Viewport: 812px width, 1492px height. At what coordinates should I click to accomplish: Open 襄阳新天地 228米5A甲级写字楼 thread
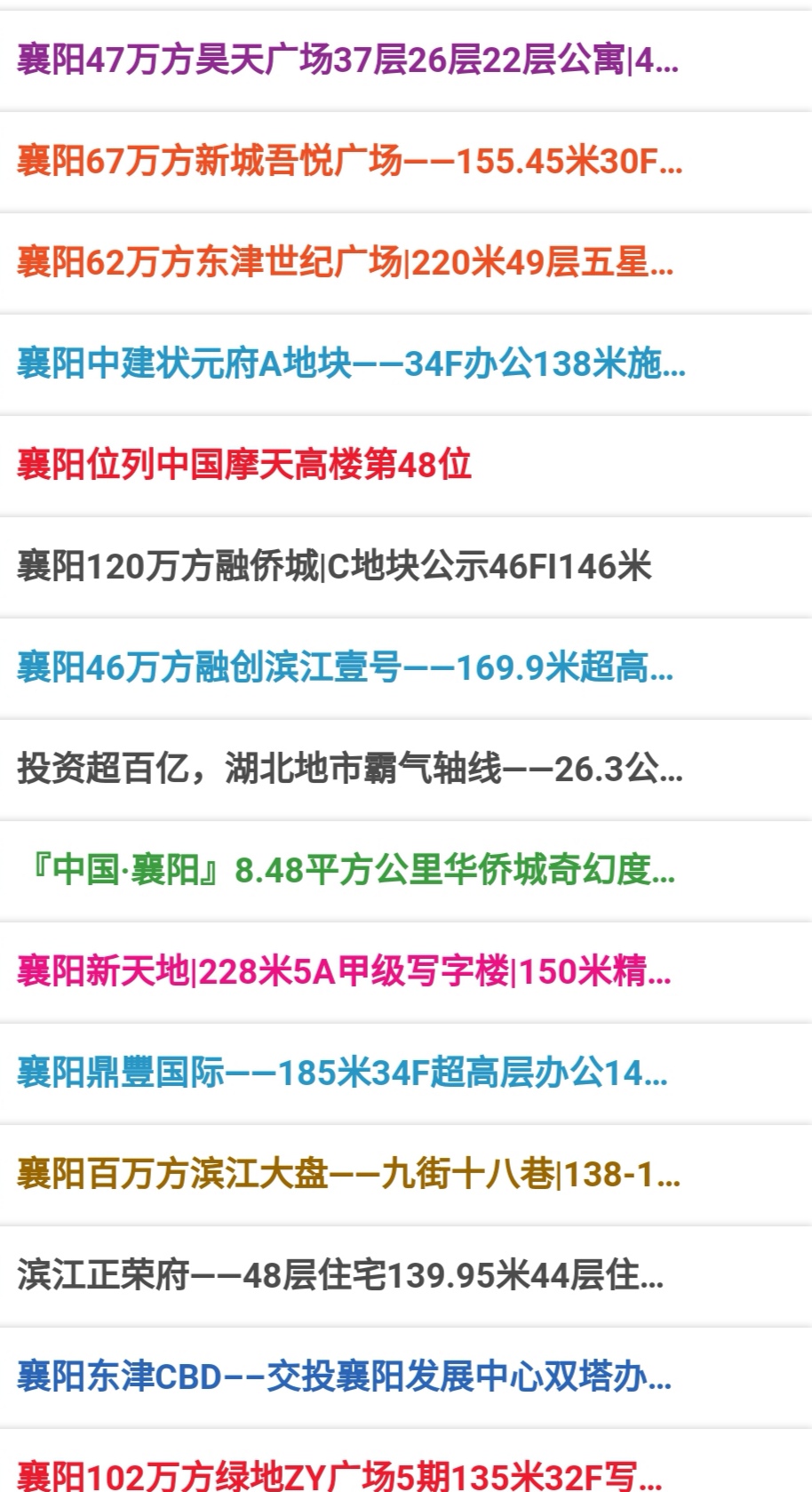tap(343, 971)
